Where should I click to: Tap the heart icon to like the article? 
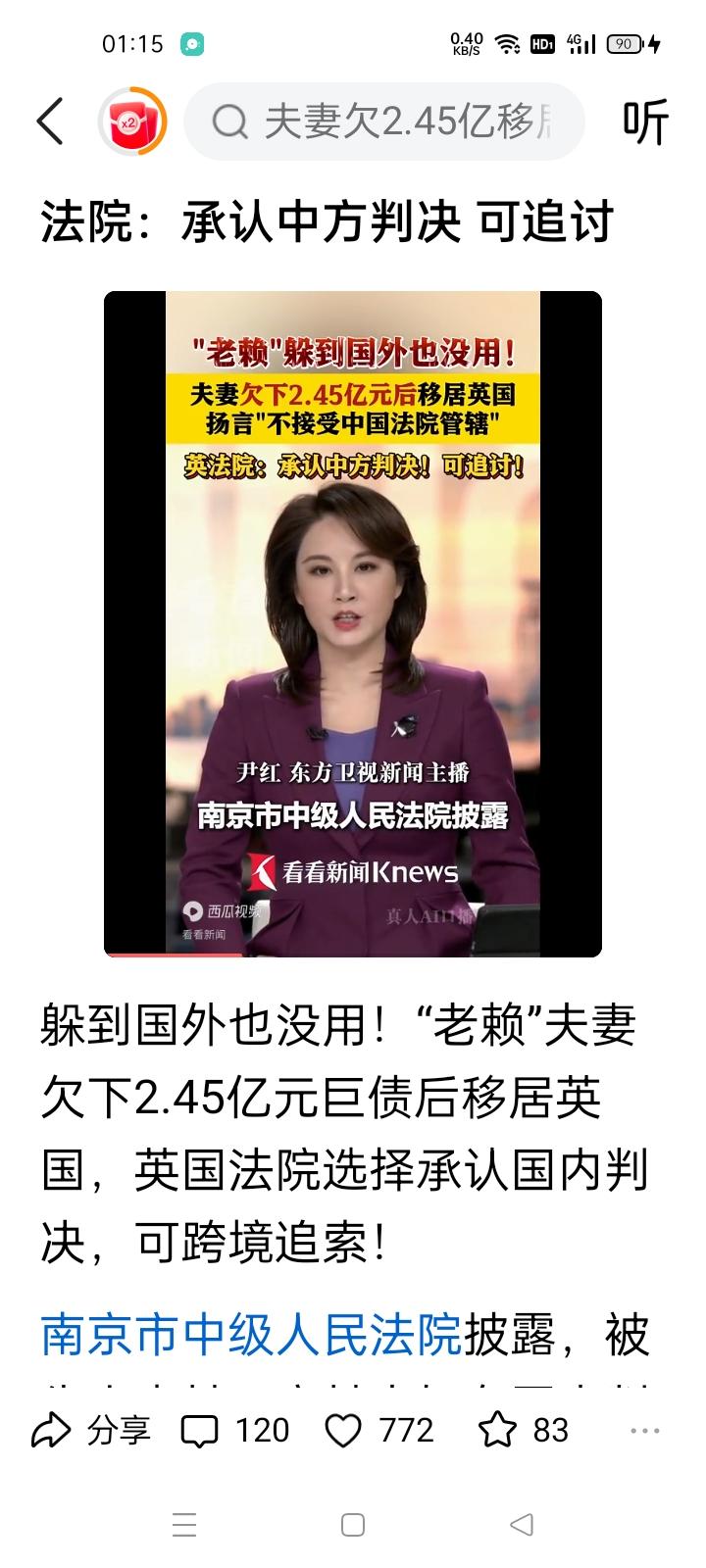coord(345,1431)
